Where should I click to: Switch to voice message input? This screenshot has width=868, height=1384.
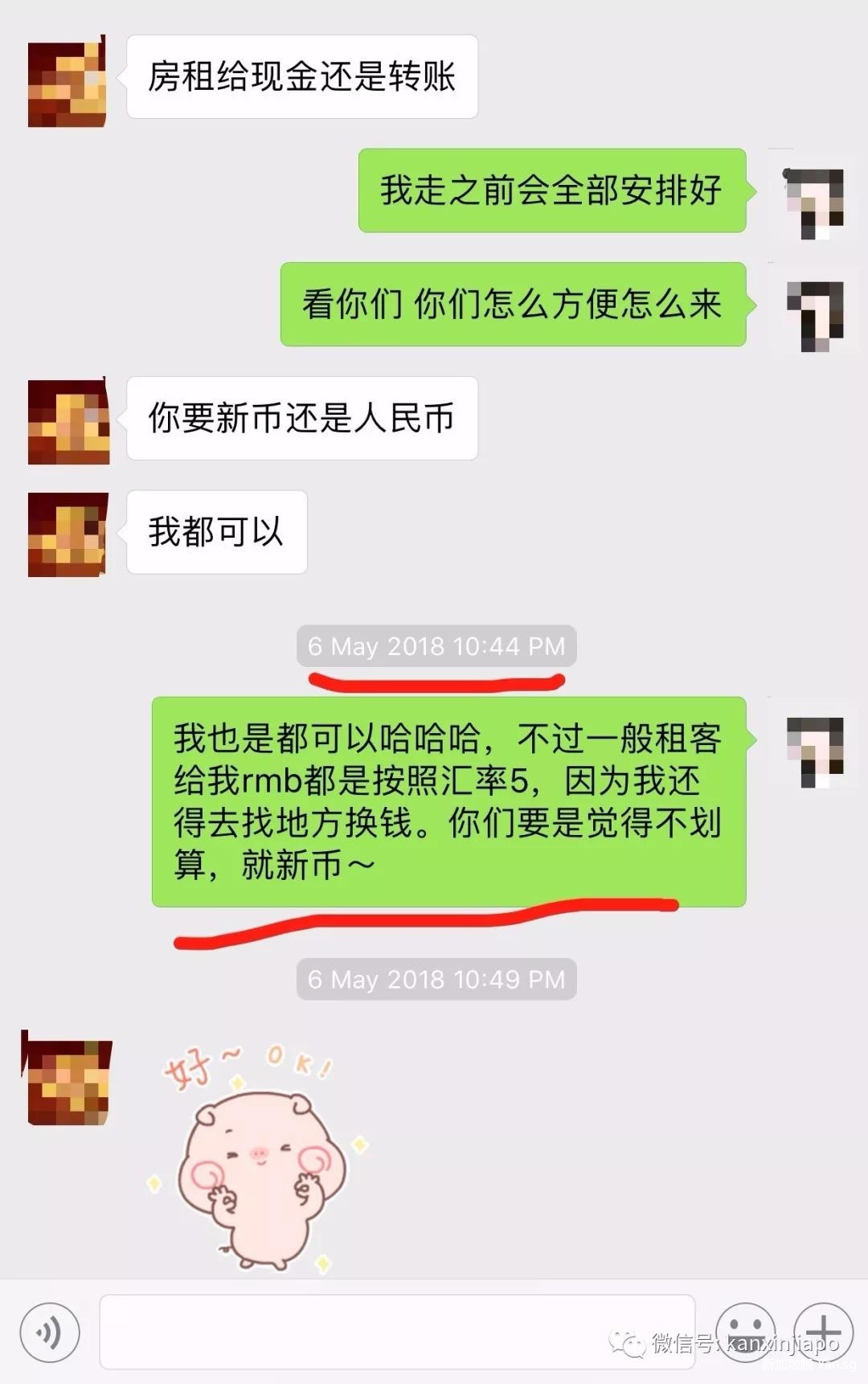click(x=50, y=1332)
